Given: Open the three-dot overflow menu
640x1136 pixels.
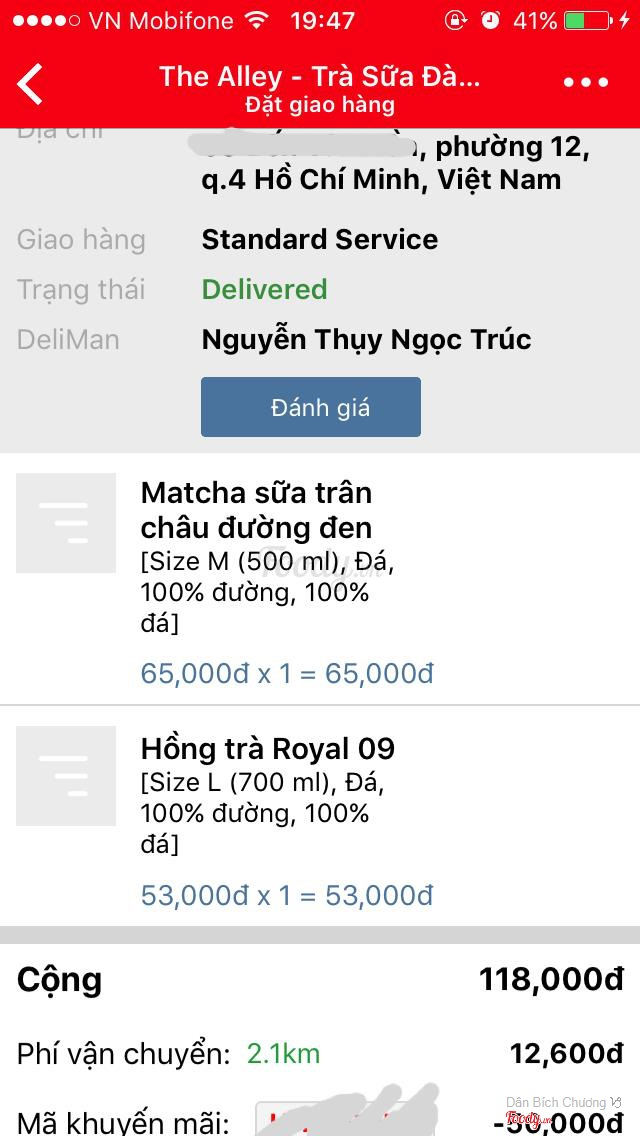Looking at the screenshot, I should pos(586,84).
